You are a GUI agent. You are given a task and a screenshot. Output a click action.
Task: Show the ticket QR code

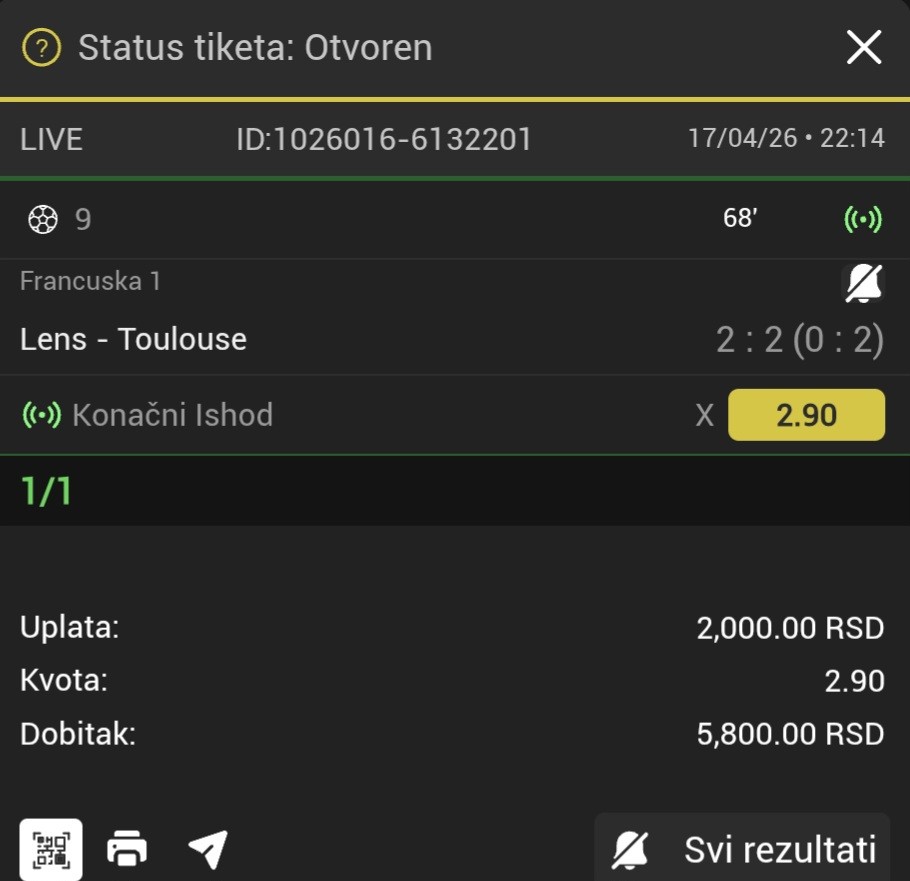point(51,849)
